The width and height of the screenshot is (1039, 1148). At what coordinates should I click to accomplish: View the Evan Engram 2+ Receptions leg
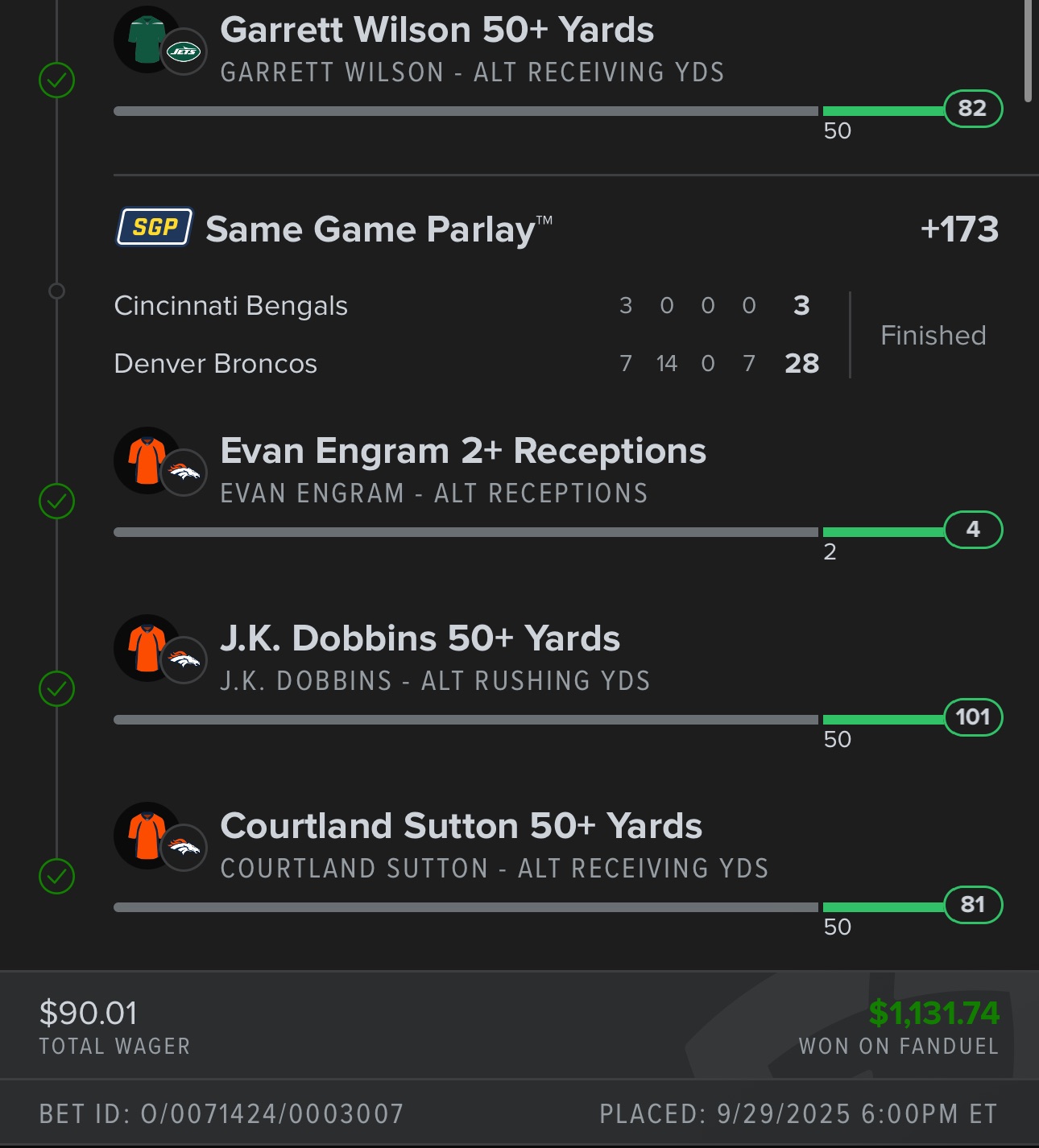coord(462,452)
